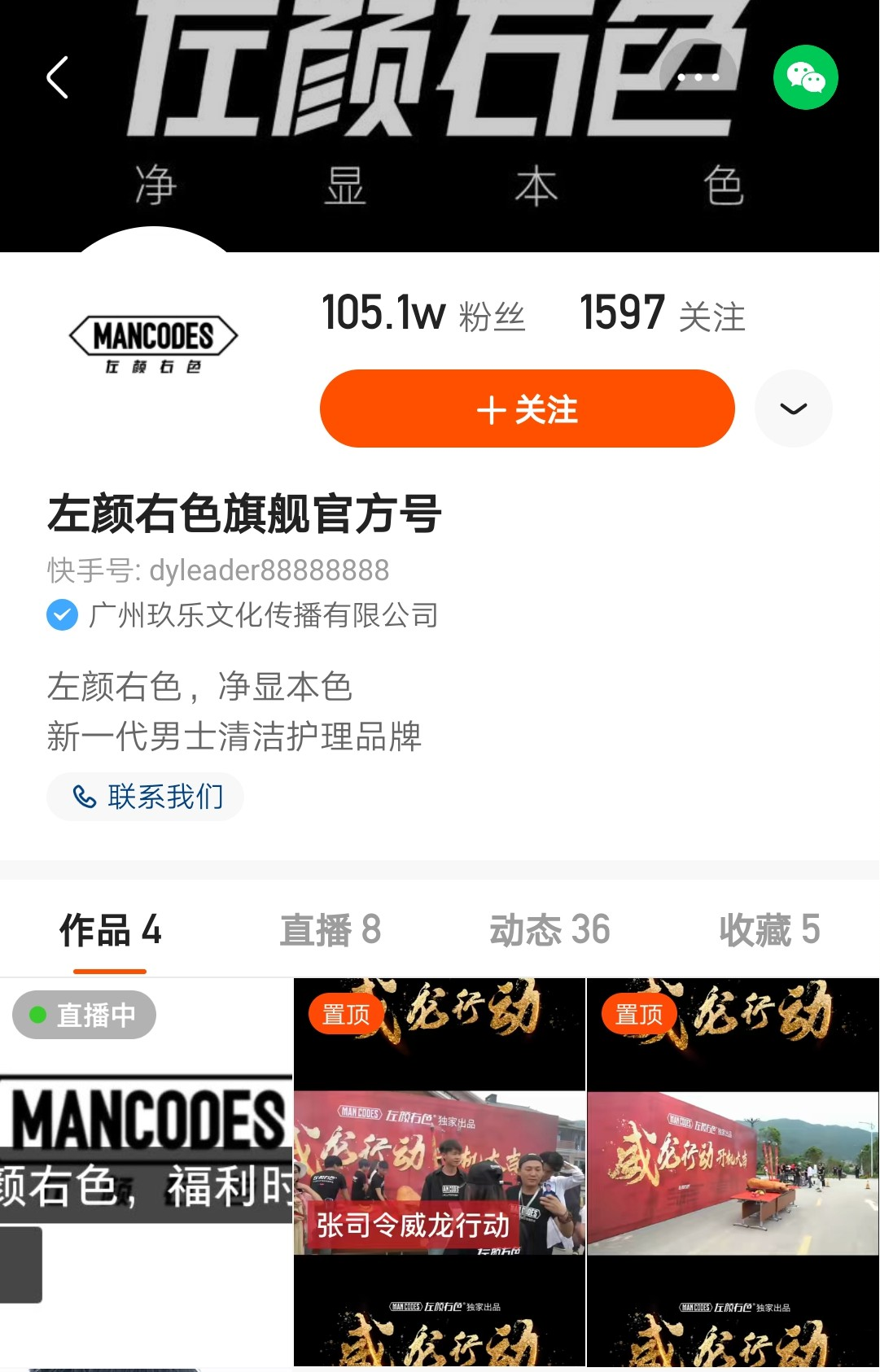This screenshot has width=880, height=1372.
Task: Go back using the top-left arrow
Action: (57, 77)
